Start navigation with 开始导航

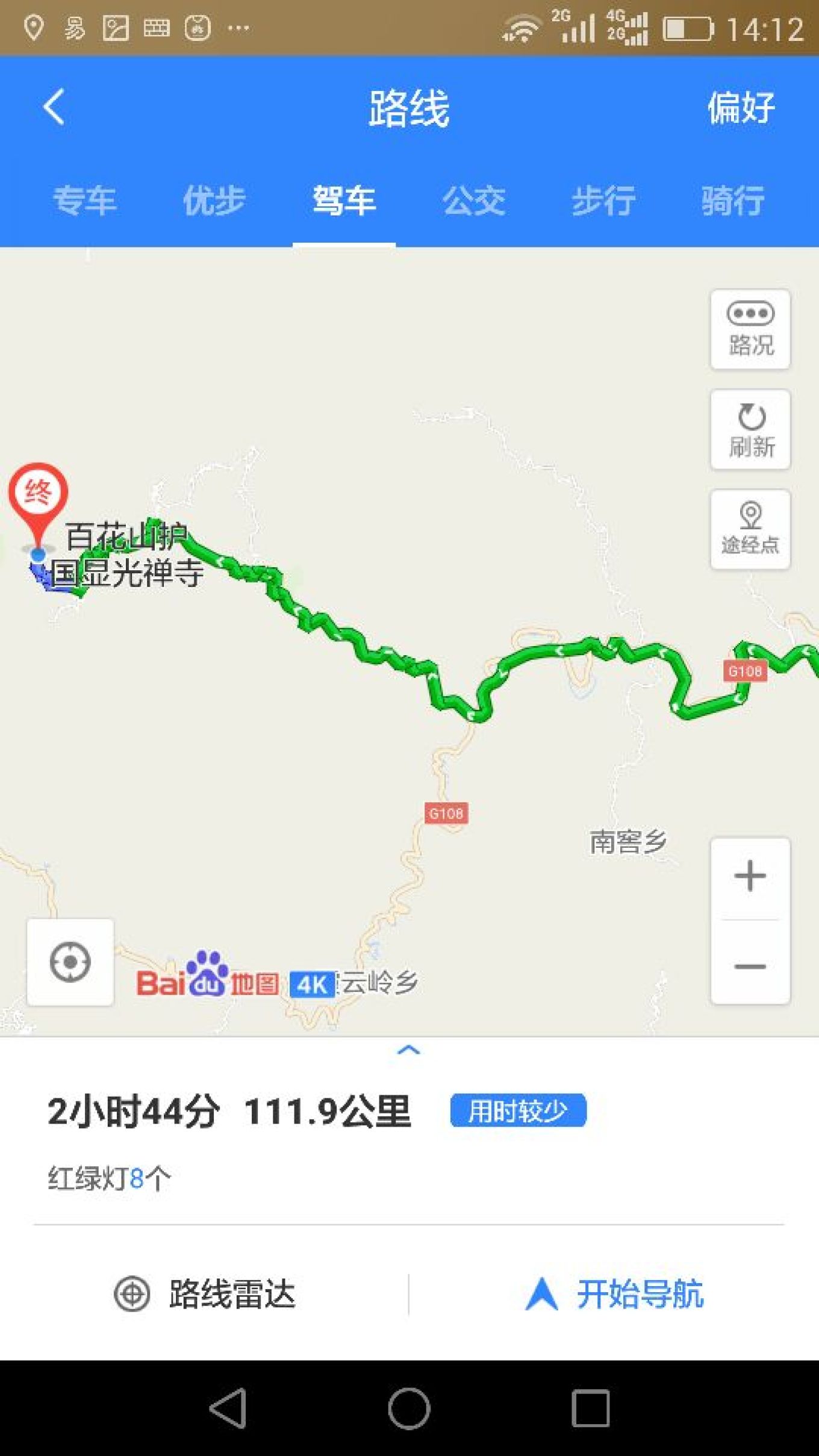pos(614,1294)
